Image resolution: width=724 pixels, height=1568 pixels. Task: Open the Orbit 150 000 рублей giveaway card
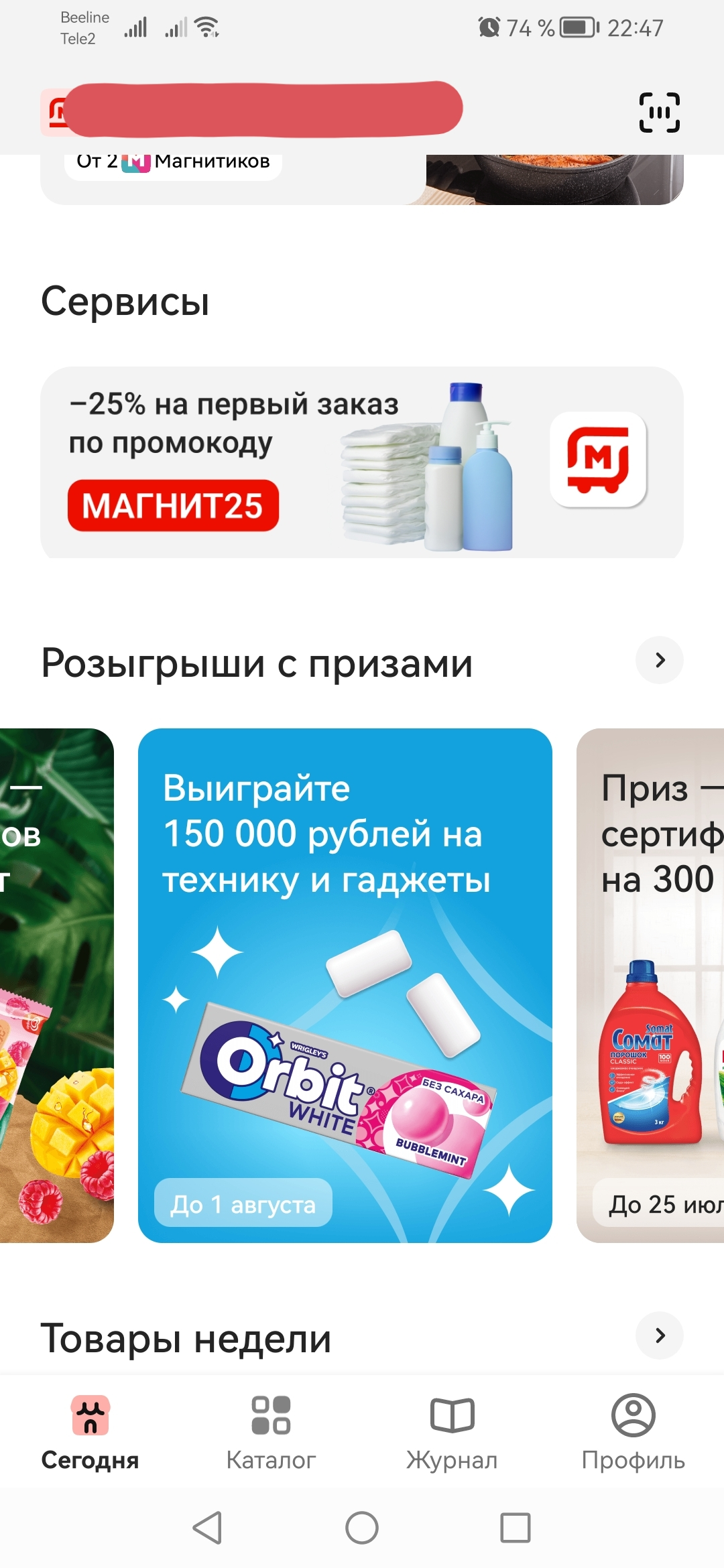pyautogui.click(x=345, y=986)
